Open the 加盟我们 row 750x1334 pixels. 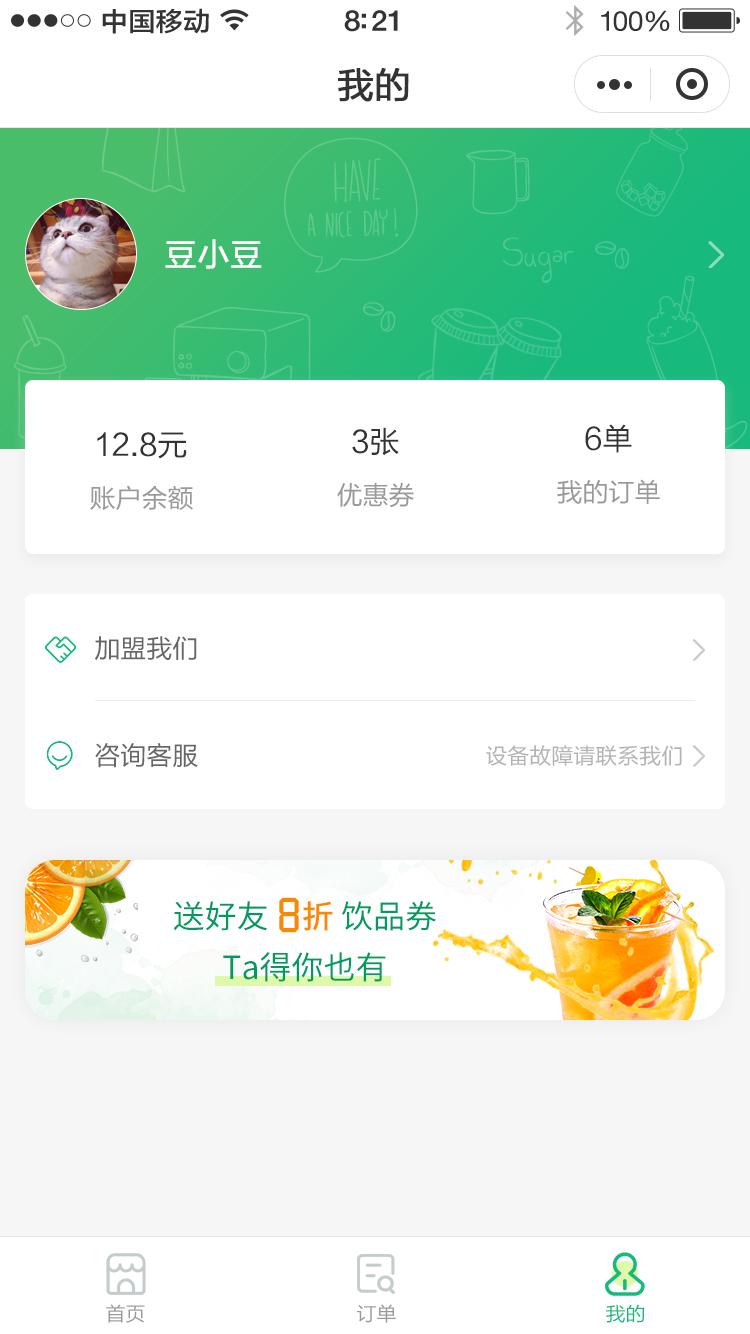[x=375, y=649]
